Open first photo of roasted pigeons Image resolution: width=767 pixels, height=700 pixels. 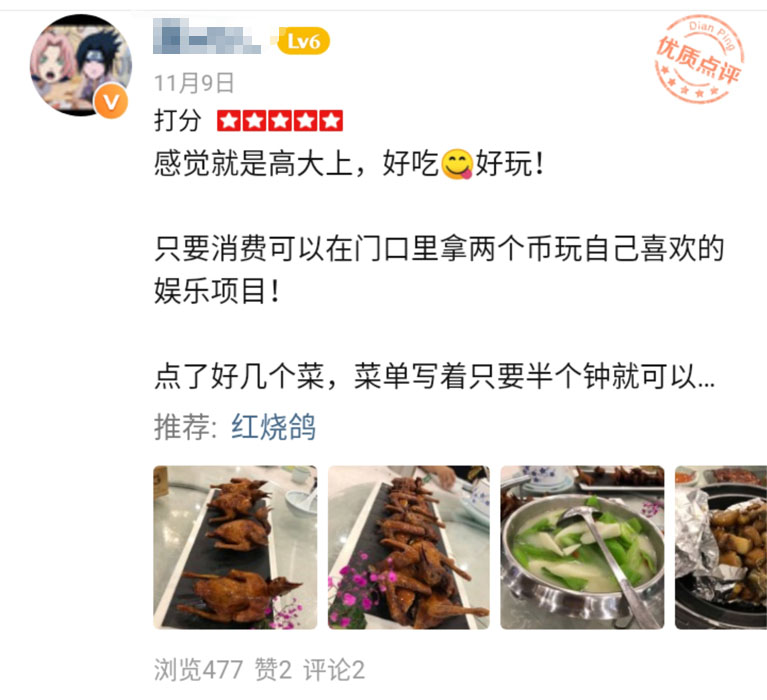tap(235, 547)
